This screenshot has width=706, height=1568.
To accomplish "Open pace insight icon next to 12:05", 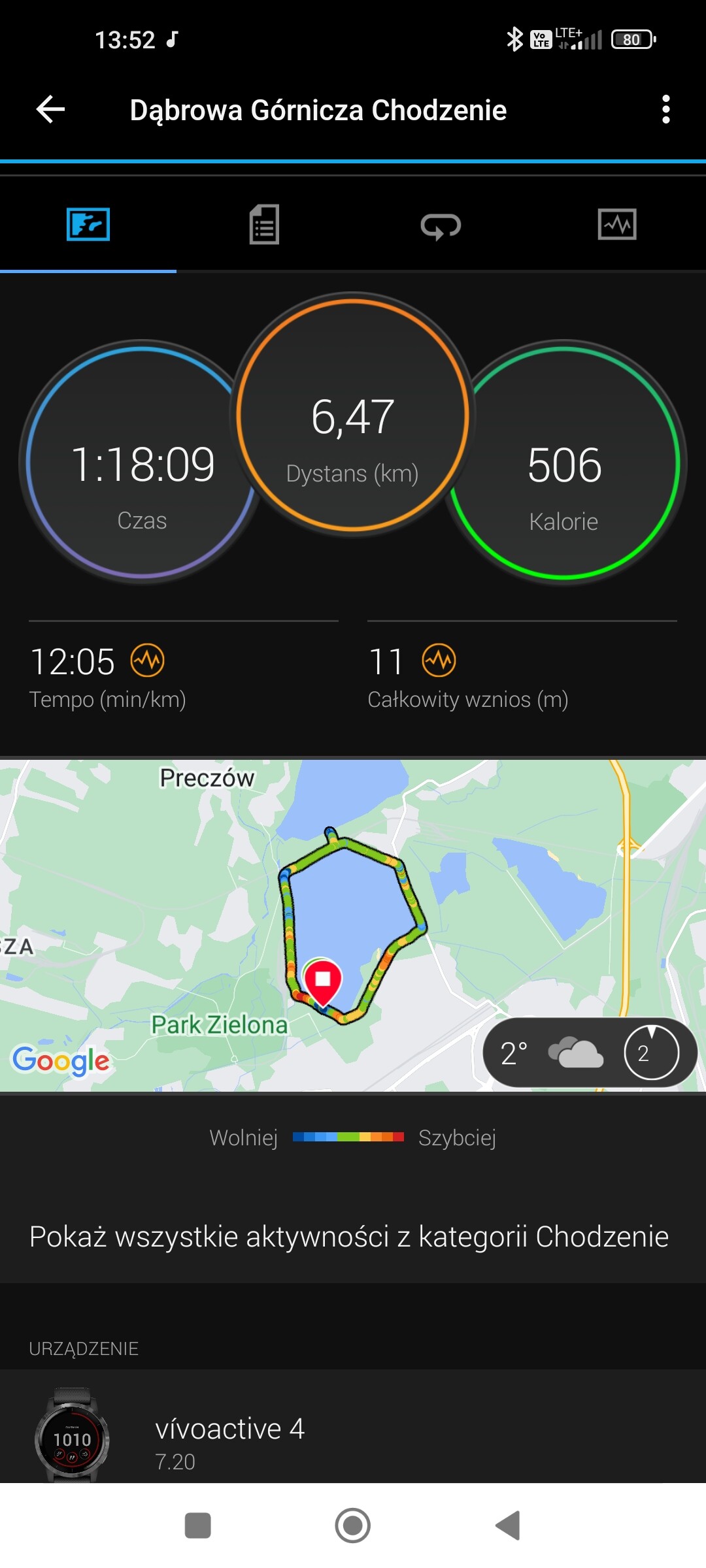I will 148,661.
